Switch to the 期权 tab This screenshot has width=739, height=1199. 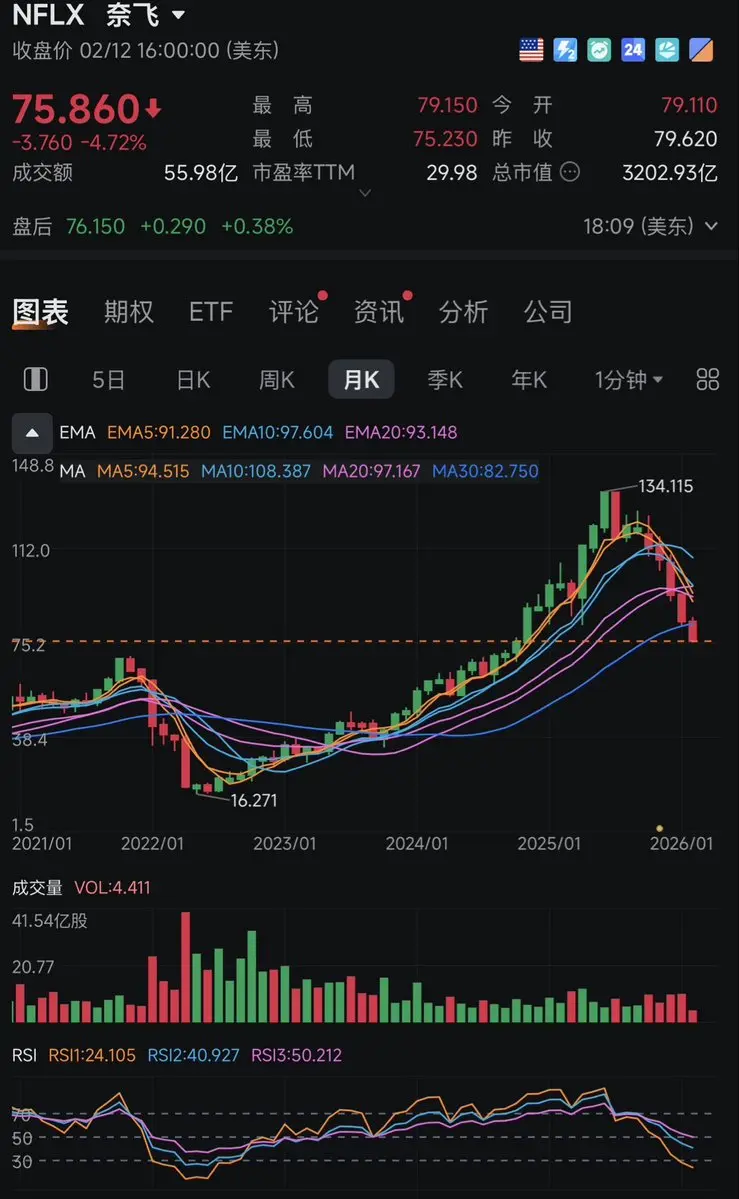point(129,312)
